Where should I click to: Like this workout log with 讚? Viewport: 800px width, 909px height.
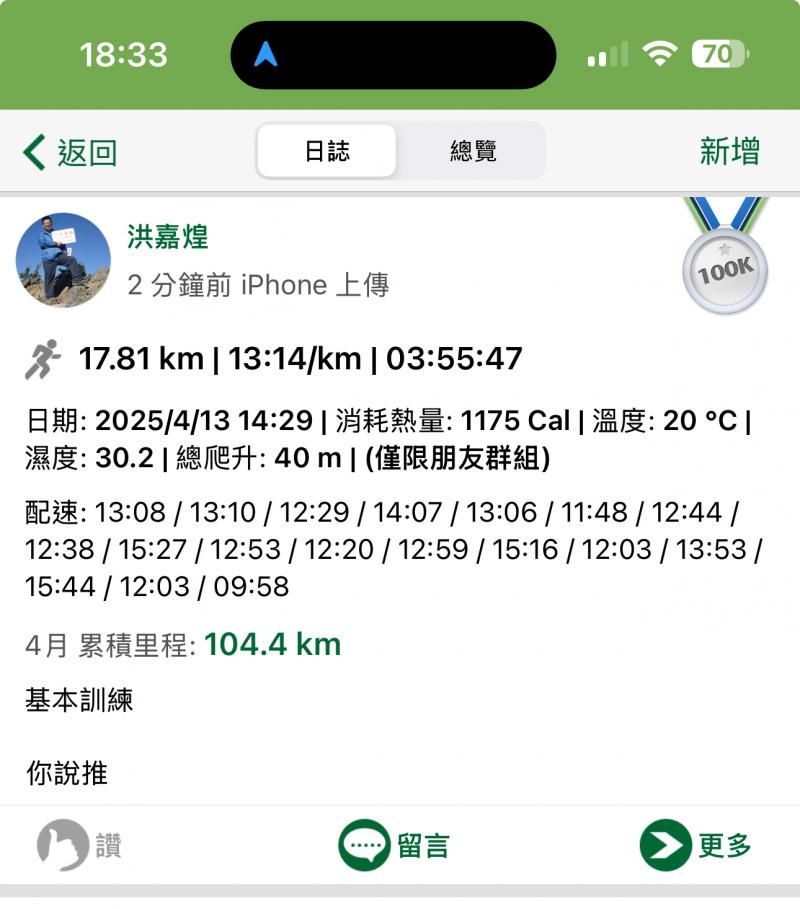point(80,845)
